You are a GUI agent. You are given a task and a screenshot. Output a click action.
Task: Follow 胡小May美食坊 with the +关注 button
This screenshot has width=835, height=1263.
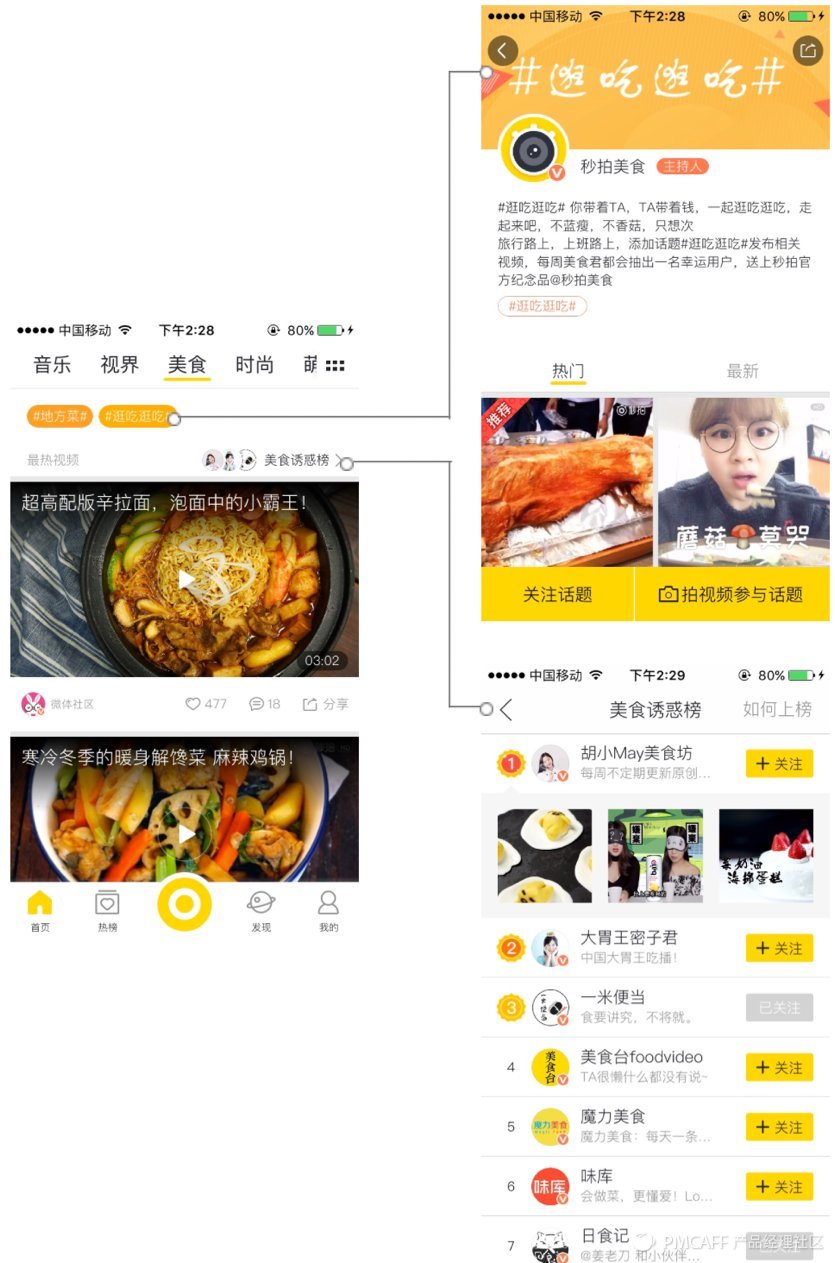[780, 763]
